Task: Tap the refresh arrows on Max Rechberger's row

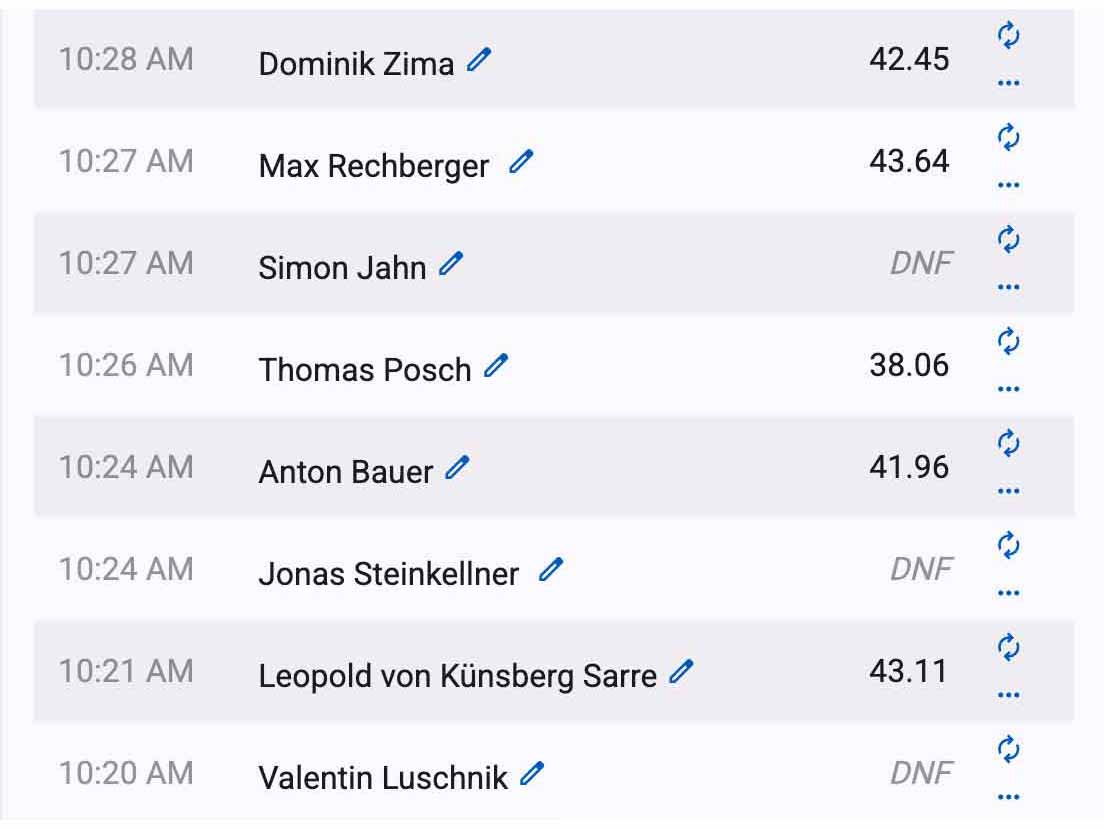Action: 1009,137
